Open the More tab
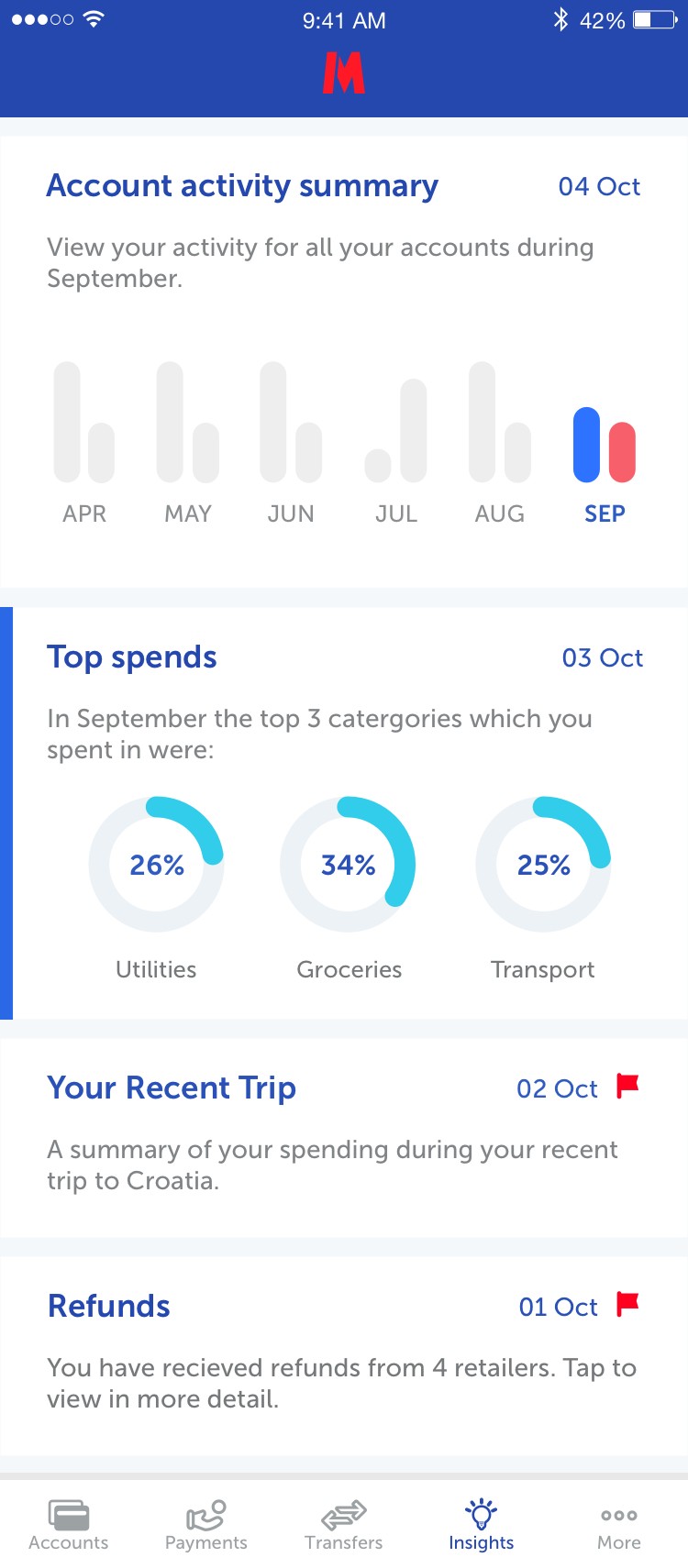This screenshot has width=688, height=1568. (x=619, y=1524)
